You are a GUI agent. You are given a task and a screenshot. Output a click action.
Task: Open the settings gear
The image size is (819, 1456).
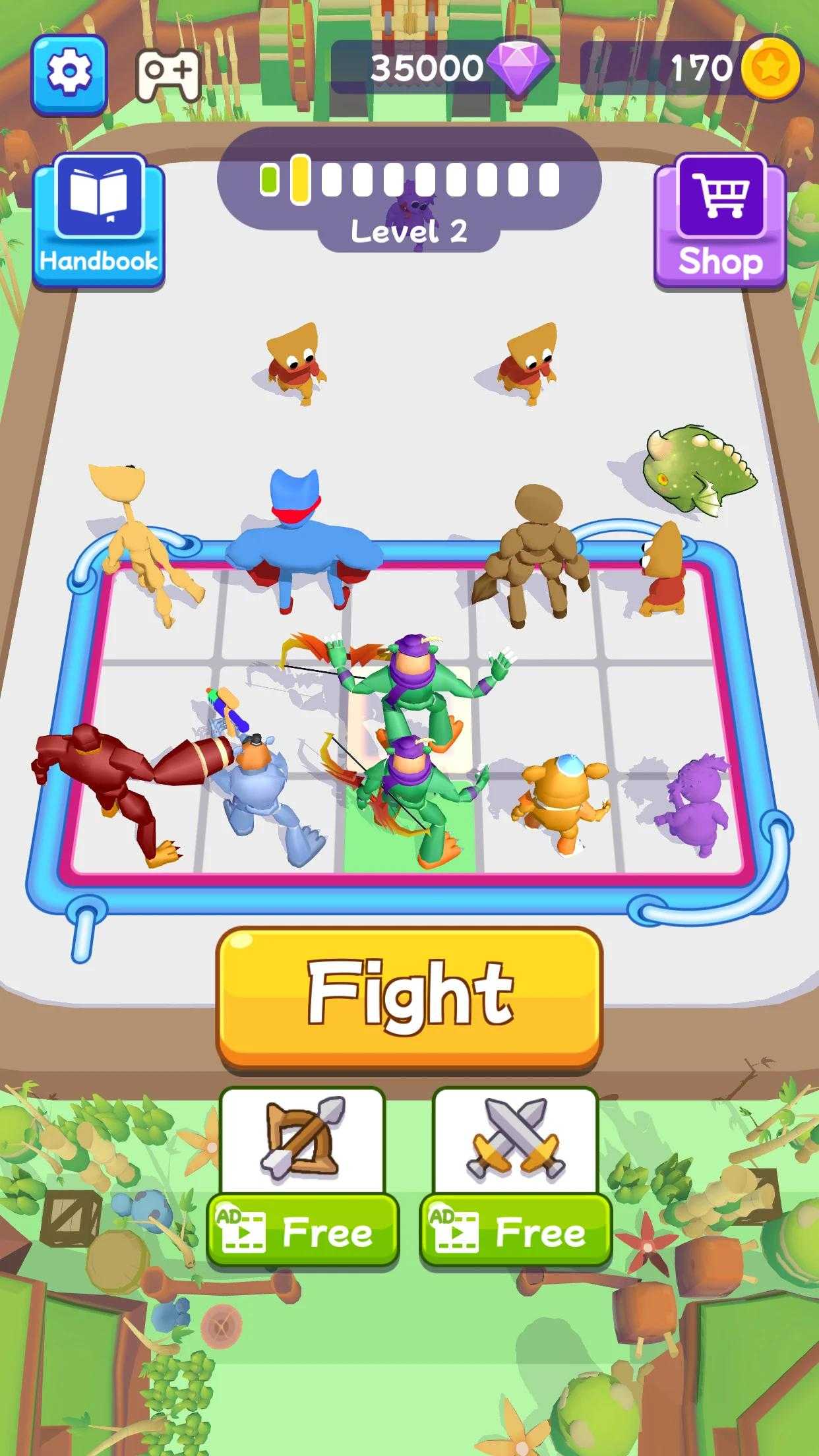coord(69,73)
